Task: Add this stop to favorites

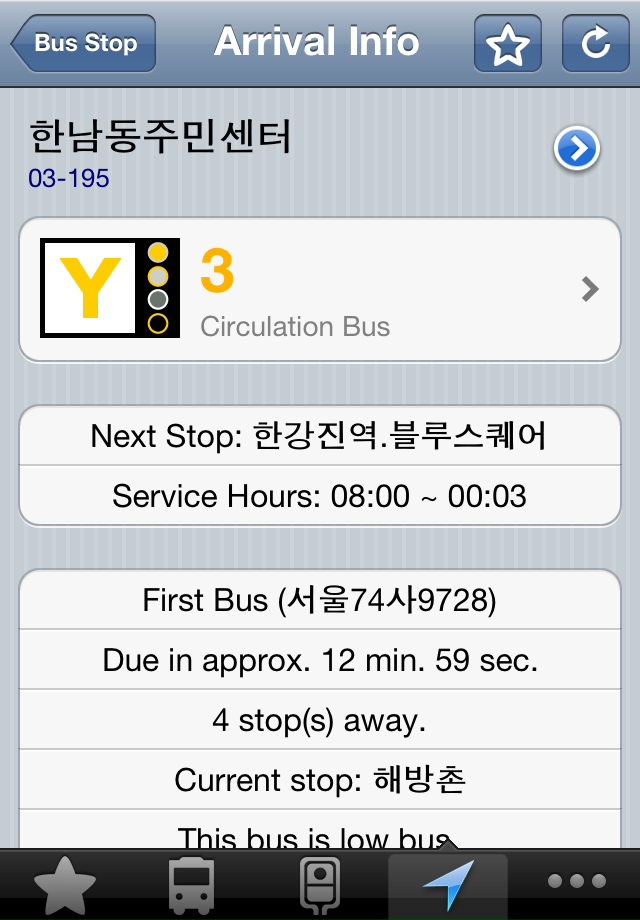Action: click(x=507, y=44)
